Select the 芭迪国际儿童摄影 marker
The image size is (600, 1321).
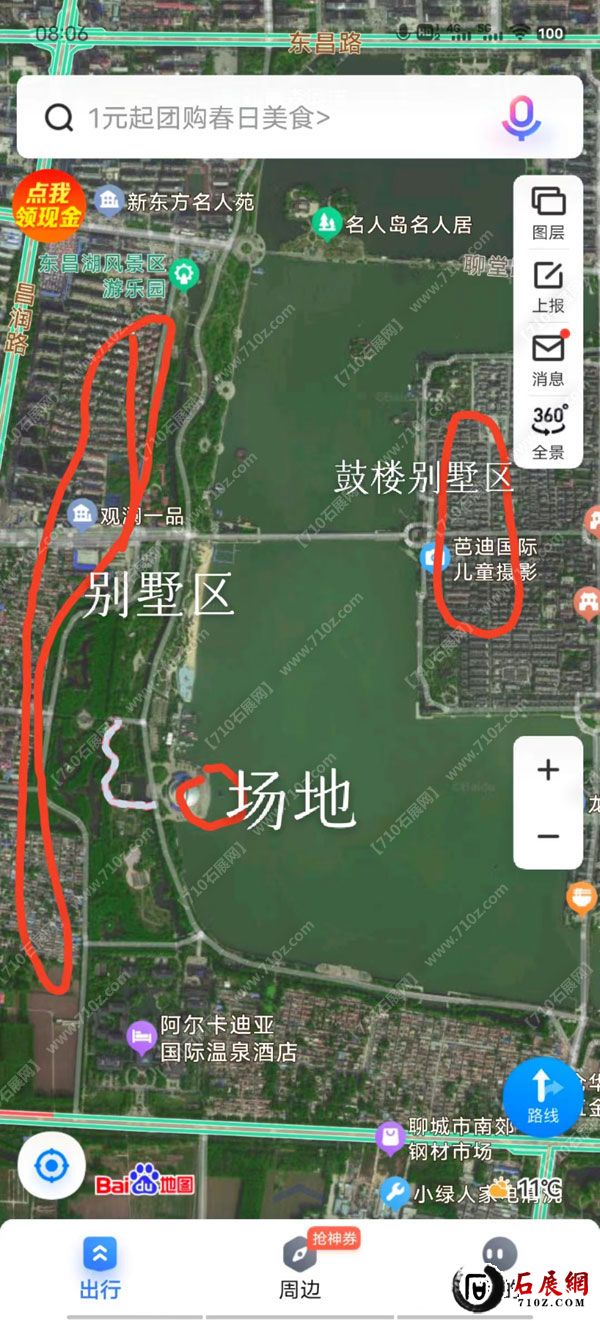(433, 556)
